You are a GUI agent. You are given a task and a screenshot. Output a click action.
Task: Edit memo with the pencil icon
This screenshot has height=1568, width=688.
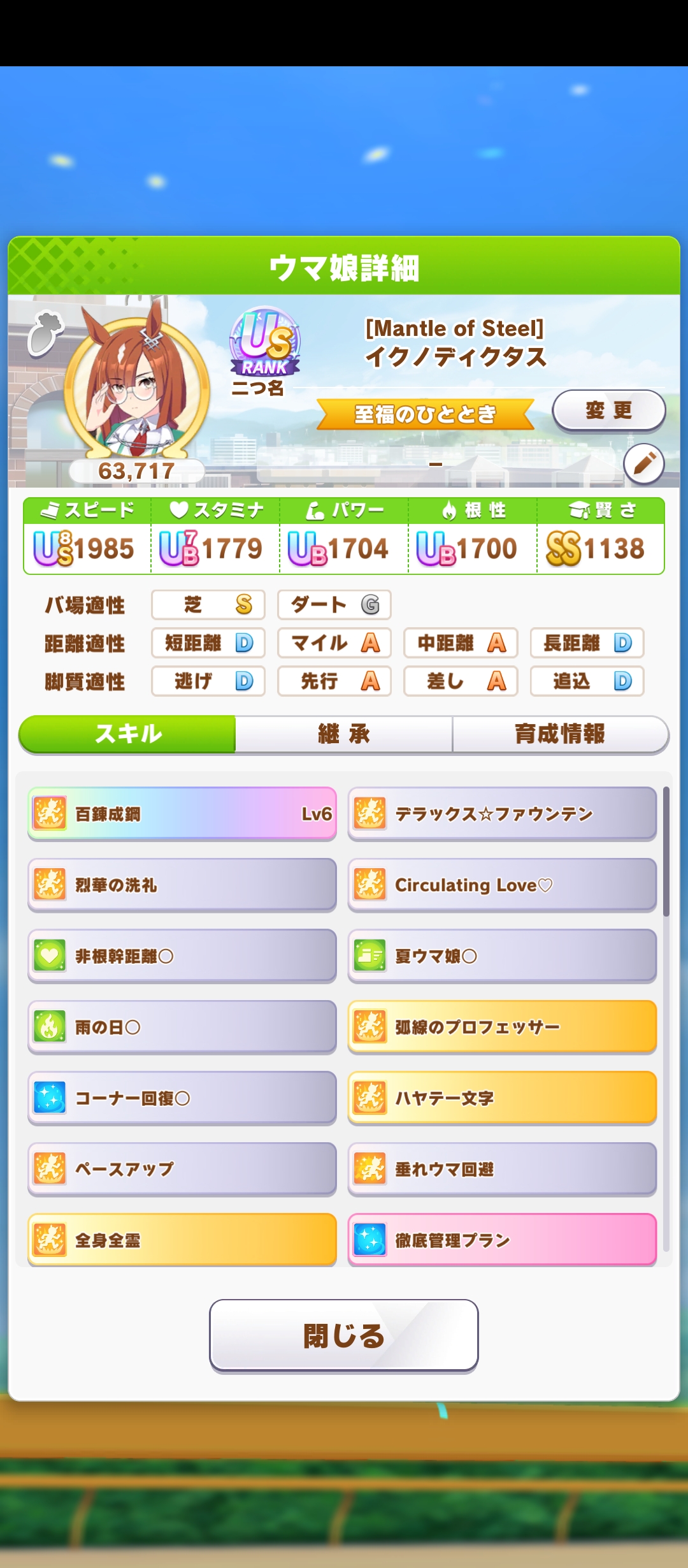pyautogui.click(x=643, y=463)
